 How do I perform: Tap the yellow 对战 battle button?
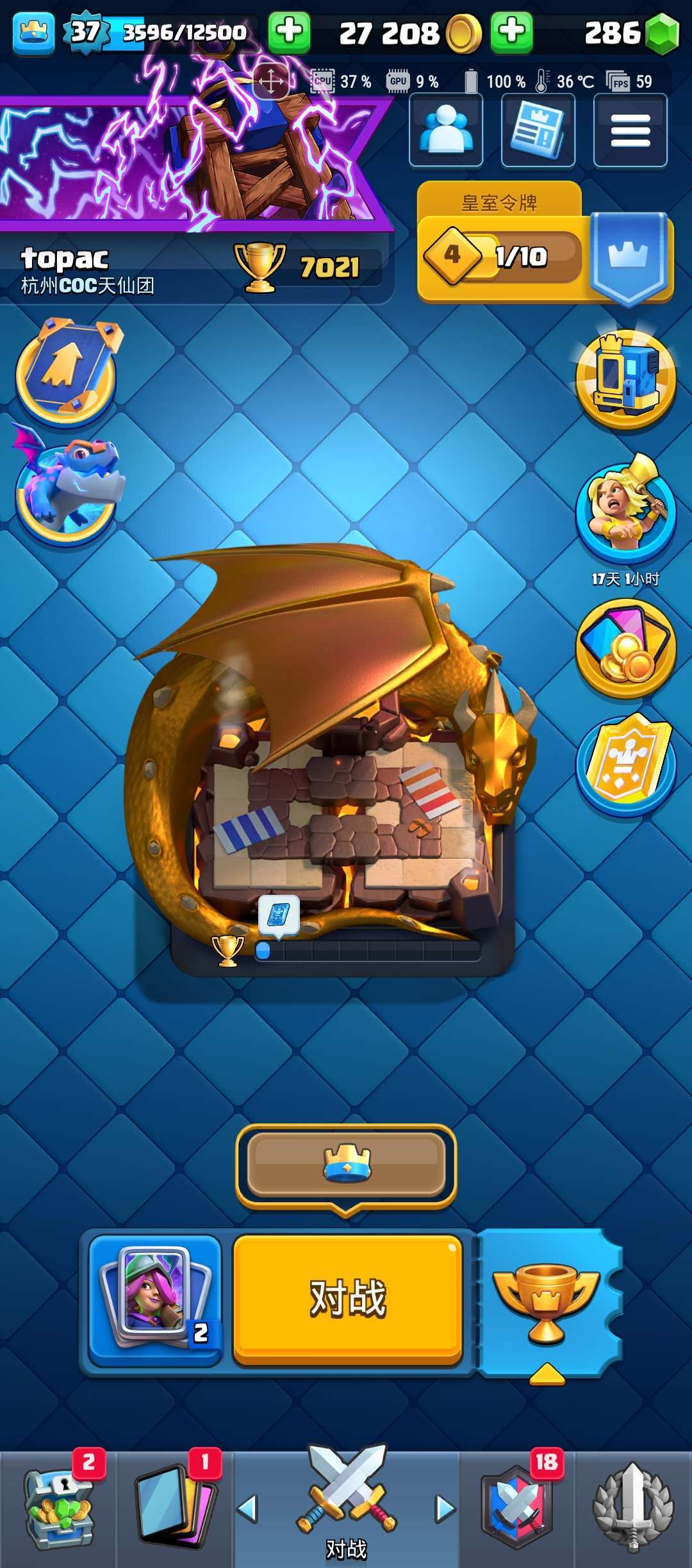347,1299
